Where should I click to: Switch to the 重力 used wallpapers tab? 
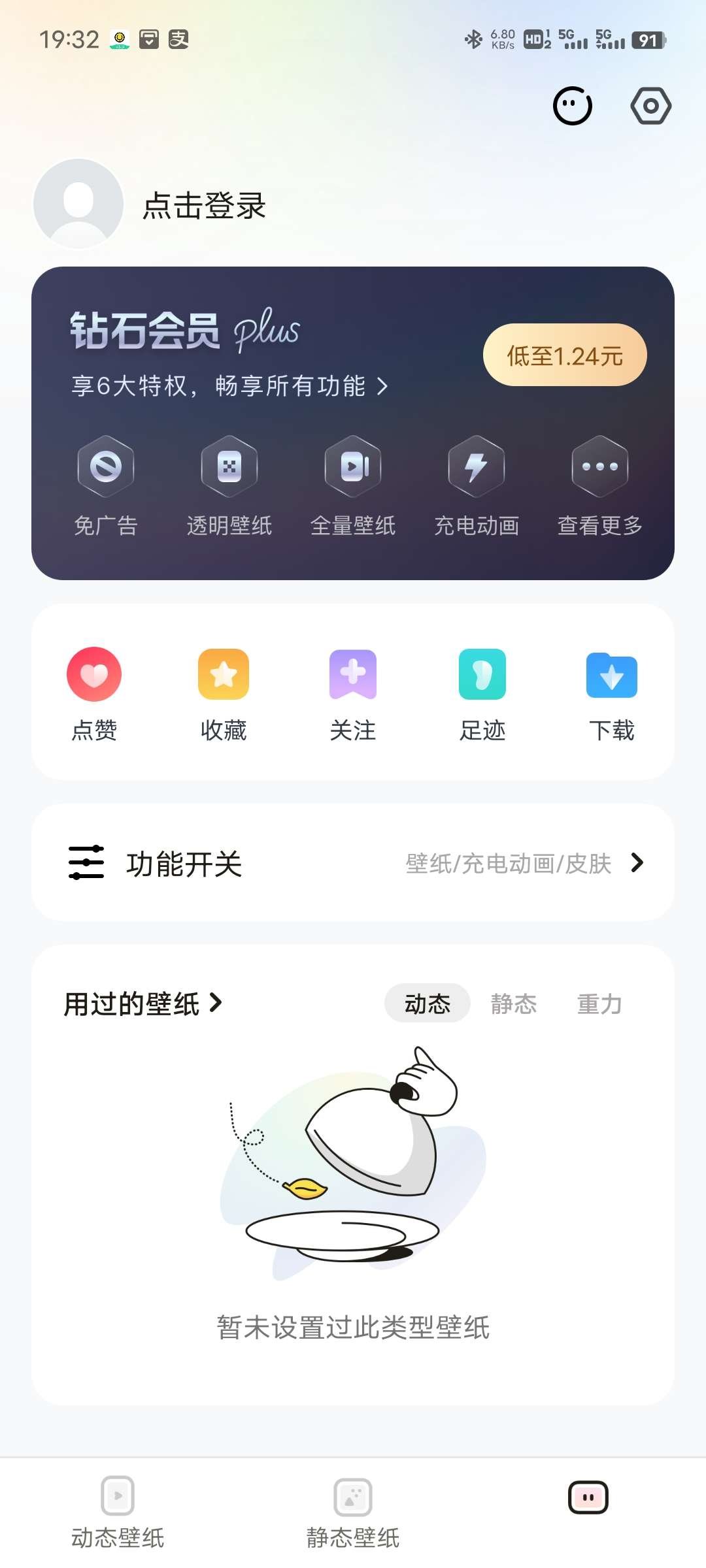(599, 1004)
